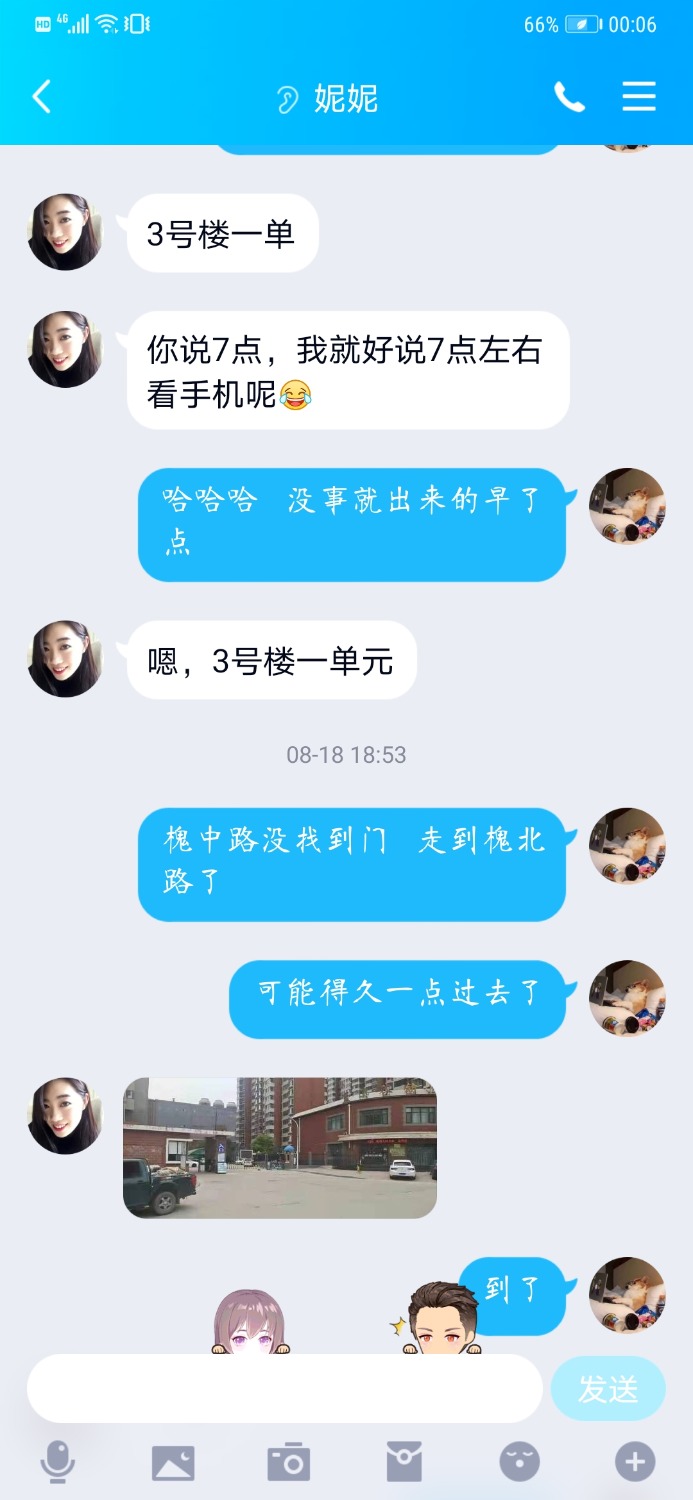View 妮妮's avatar beside "3号楼一单"
The width and height of the screenshot is (693, 1500).
65,232
